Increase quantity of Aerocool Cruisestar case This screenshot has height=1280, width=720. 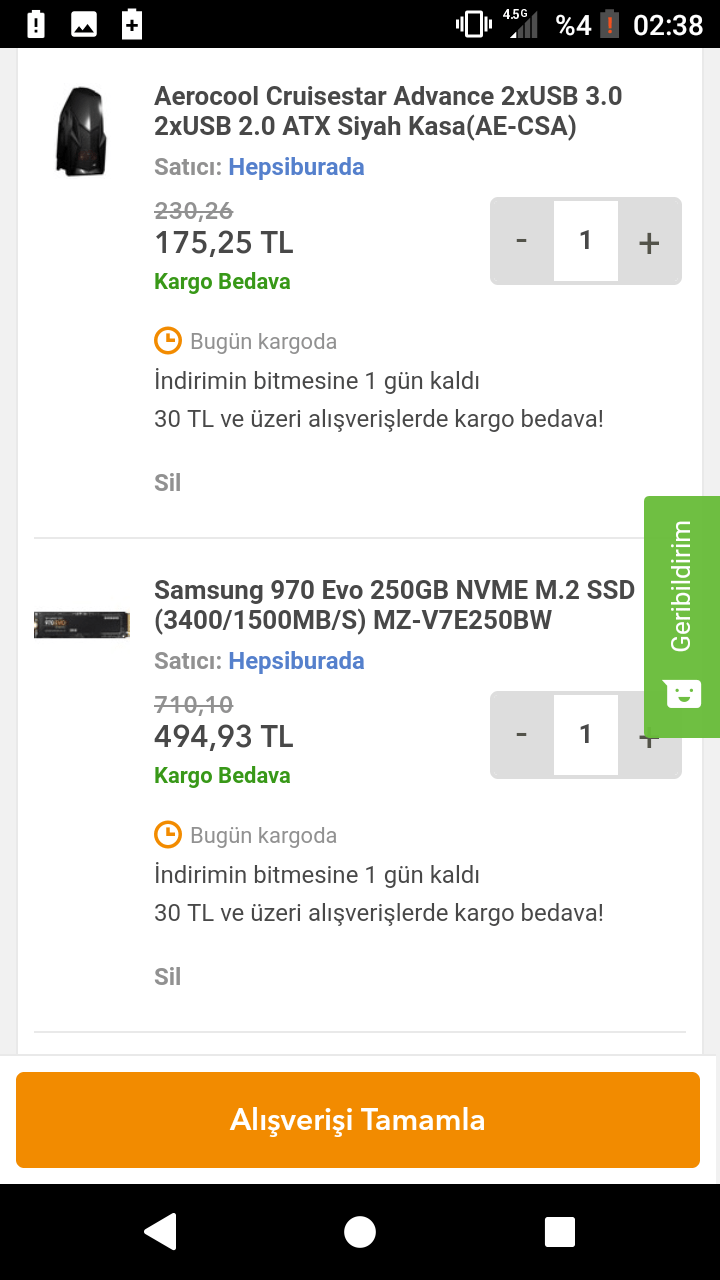pos(649,241)
